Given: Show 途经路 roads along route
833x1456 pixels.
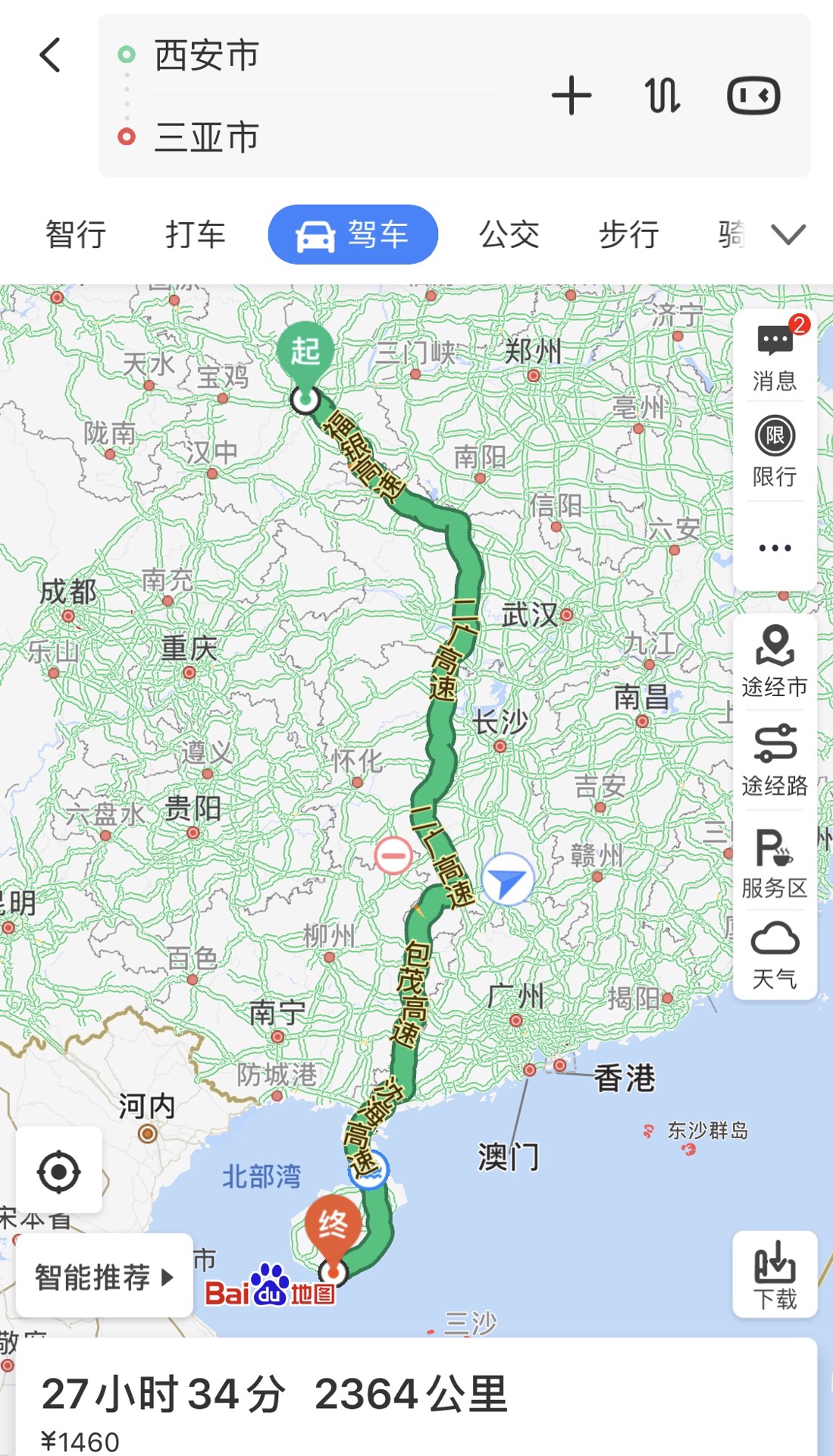Looking at the screenshot, I should click(x=775, y=760).
